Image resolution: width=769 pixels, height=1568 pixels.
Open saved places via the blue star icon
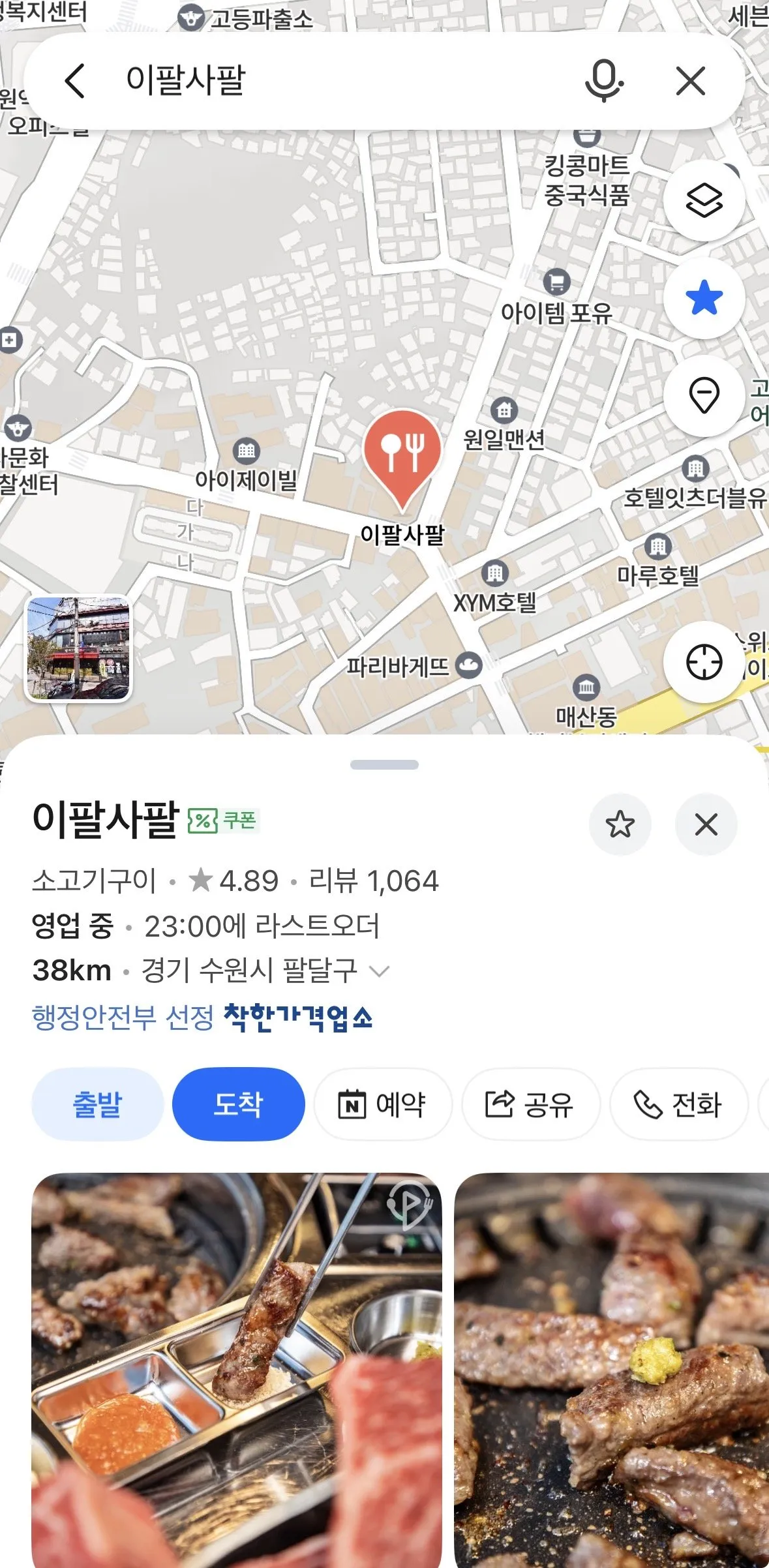coord(703,297)
